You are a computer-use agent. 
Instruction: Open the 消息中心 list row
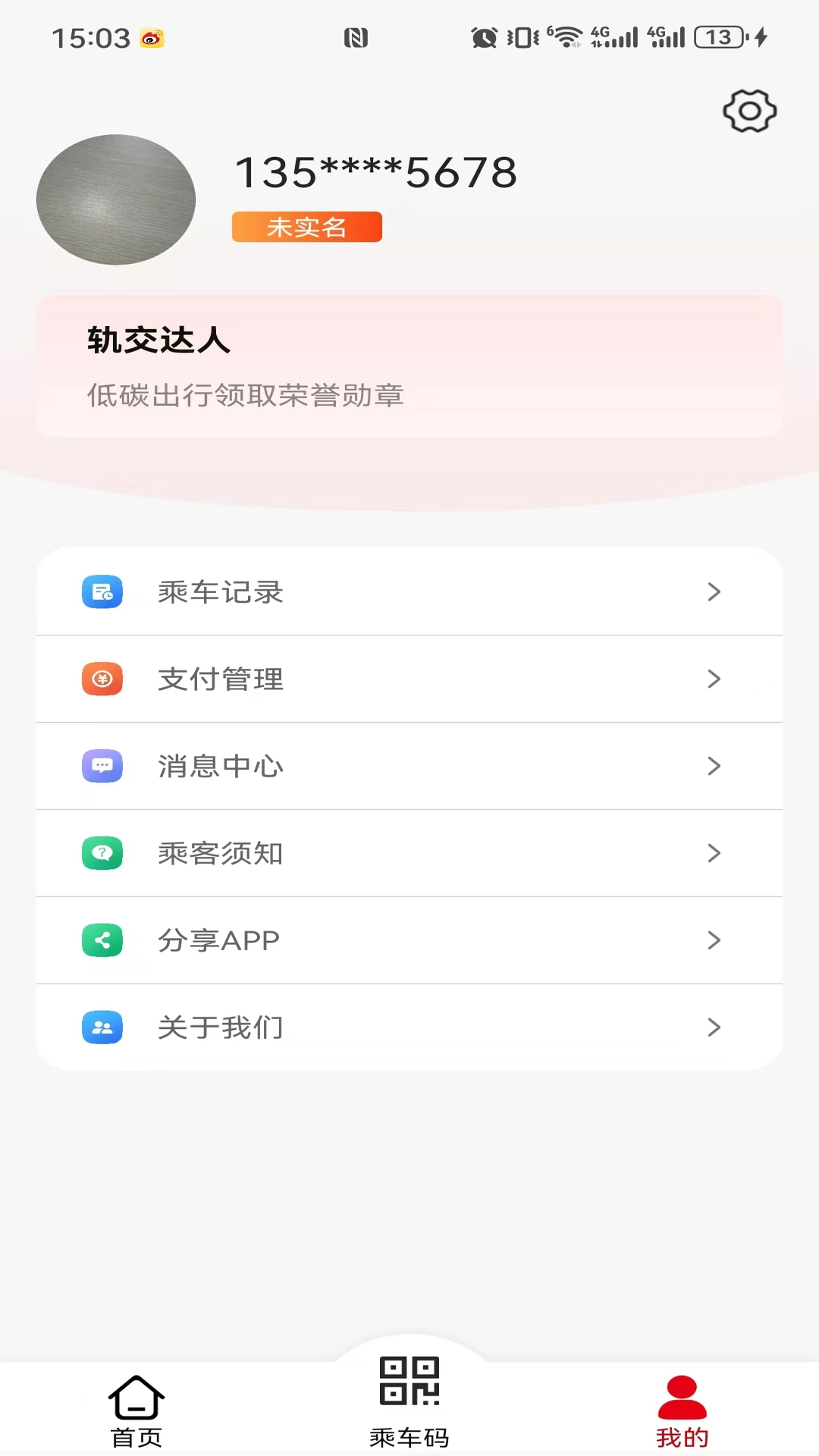[x=409, y=766]
